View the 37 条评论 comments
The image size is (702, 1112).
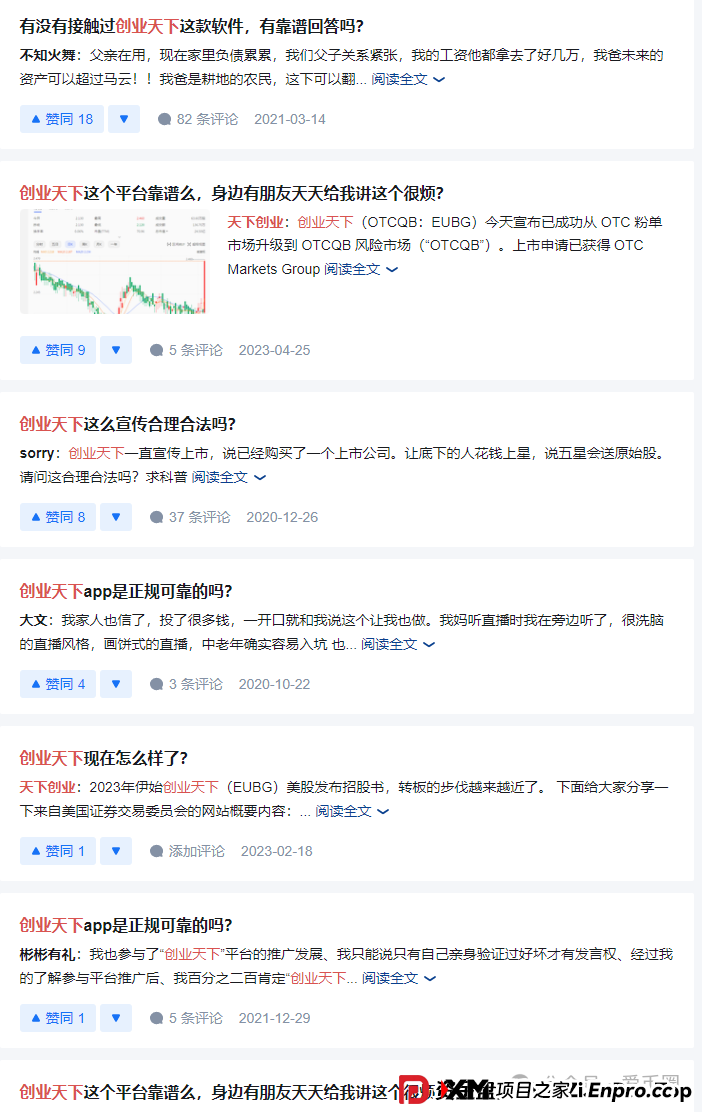(190, 517)
